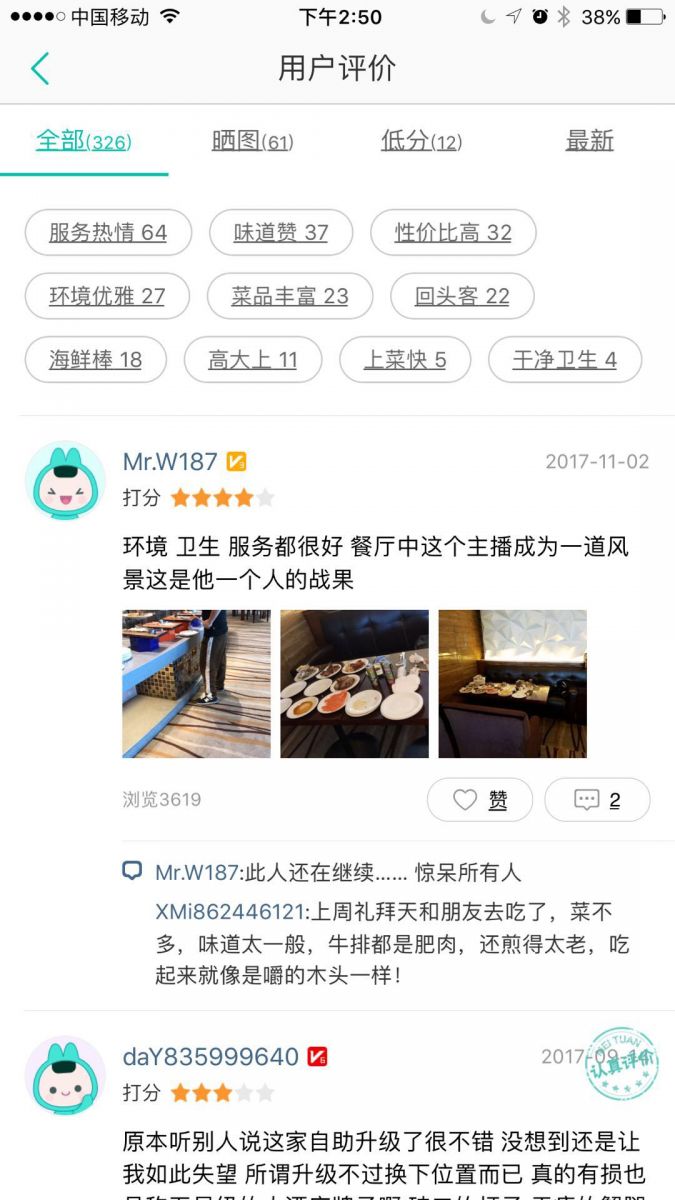Image resolution: width=675 pixels, height=1200 pixels.
Task: Filter reviews by 环境优雅 27
Action: coord(107,296)
